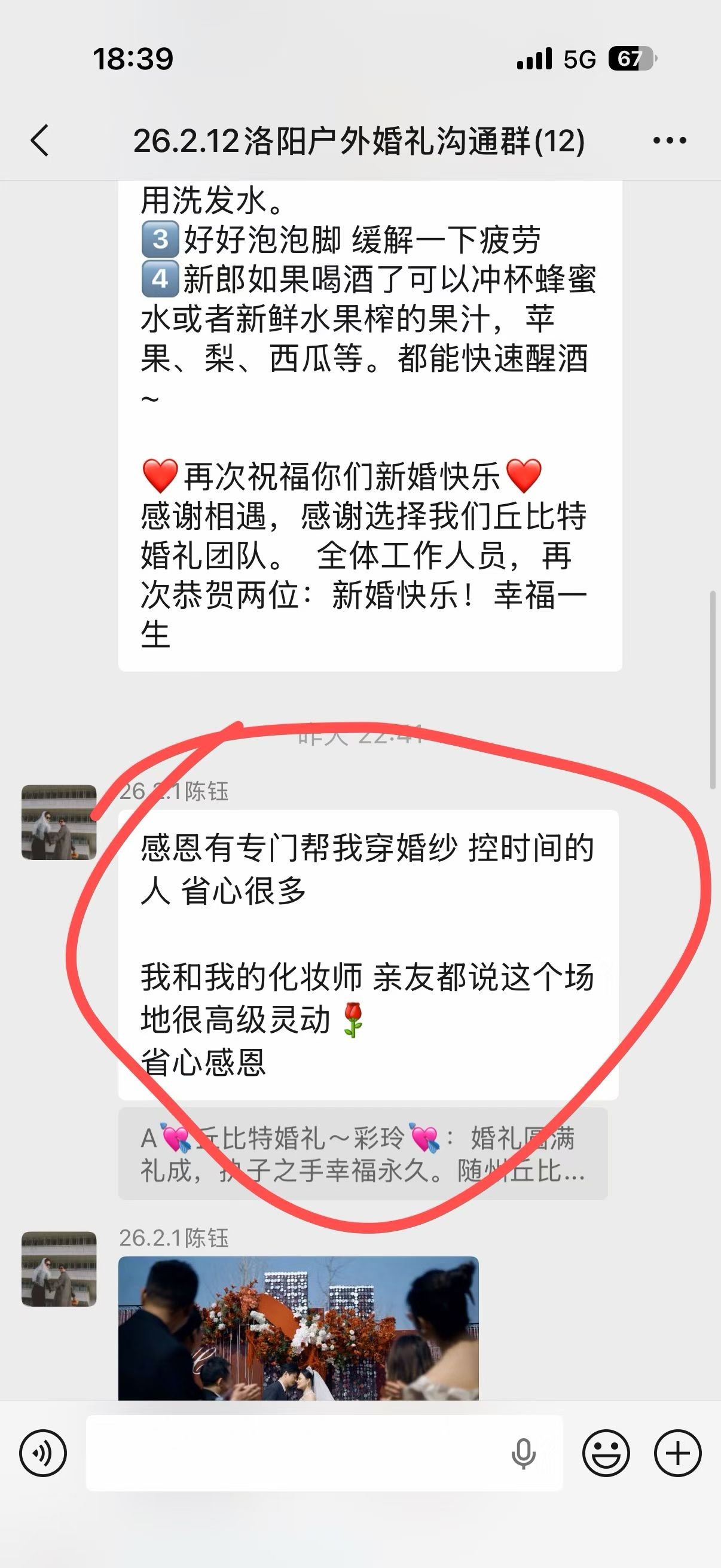
Task: Open the quoted message from 丘比特婚礼～彩玲
Action: 363,1154
